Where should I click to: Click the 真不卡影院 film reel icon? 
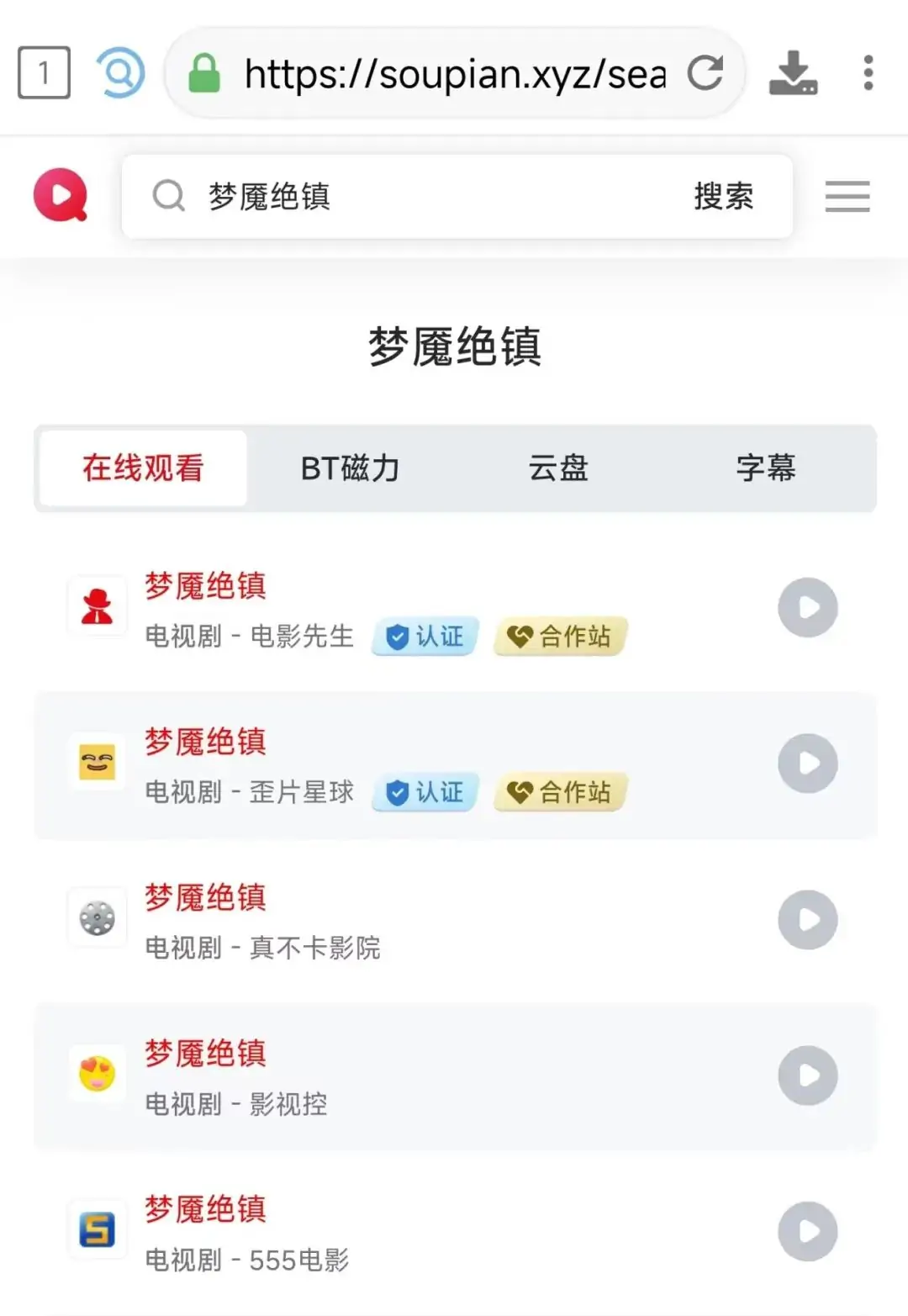pyautogui.click(x=97, y=917)
